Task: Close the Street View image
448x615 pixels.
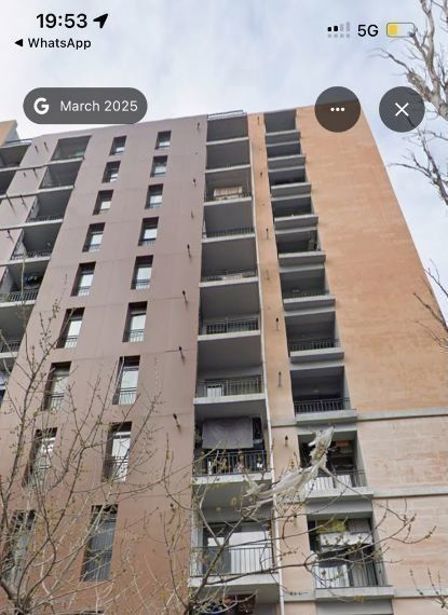Action: click(x=402, y=109)
